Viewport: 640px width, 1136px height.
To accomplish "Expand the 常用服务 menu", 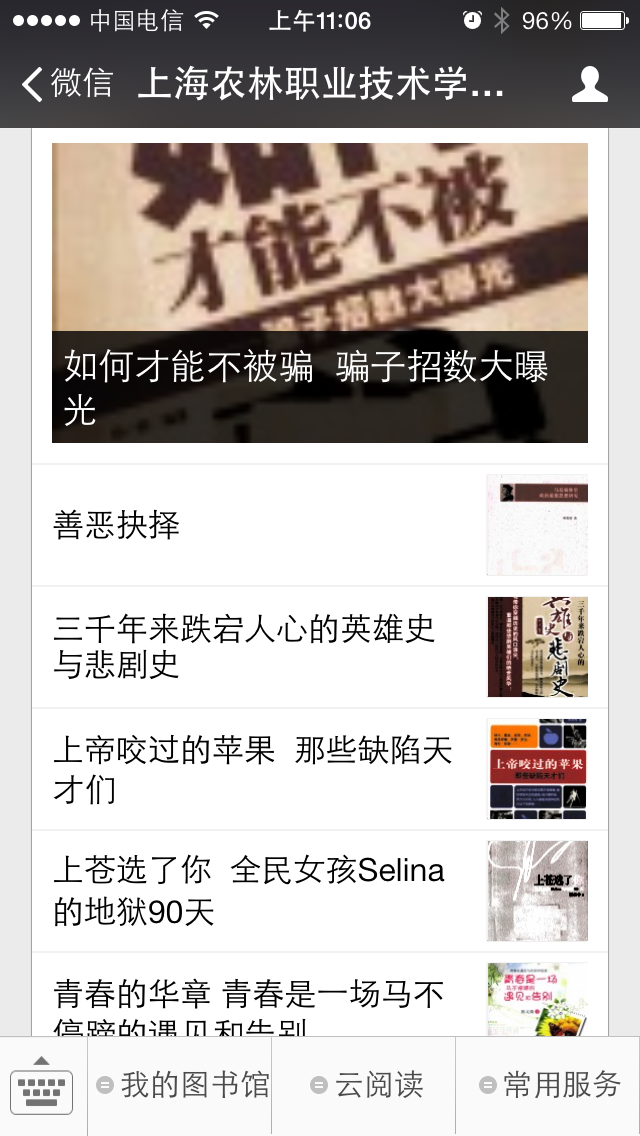I will point(548,1086).
